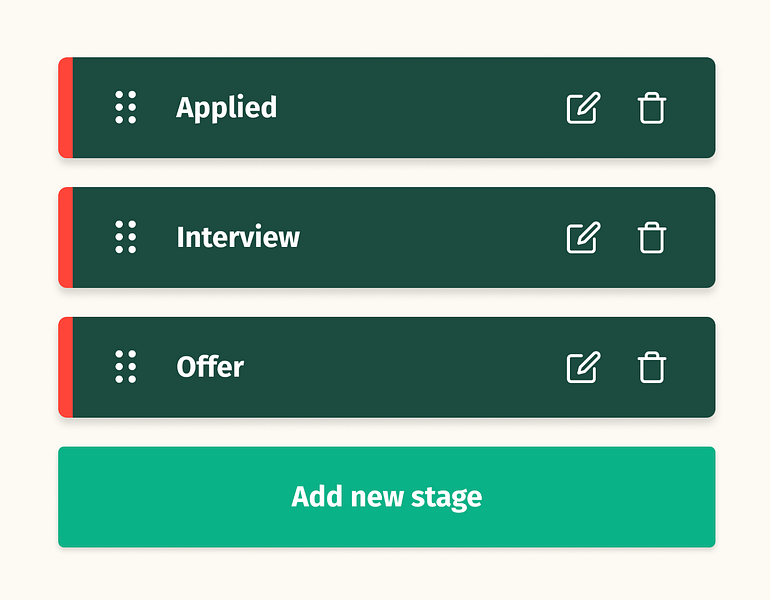Delete the Interview stage
Image resolution: width=770 pixels, height=600 pixels.
(x=652, y=238)
